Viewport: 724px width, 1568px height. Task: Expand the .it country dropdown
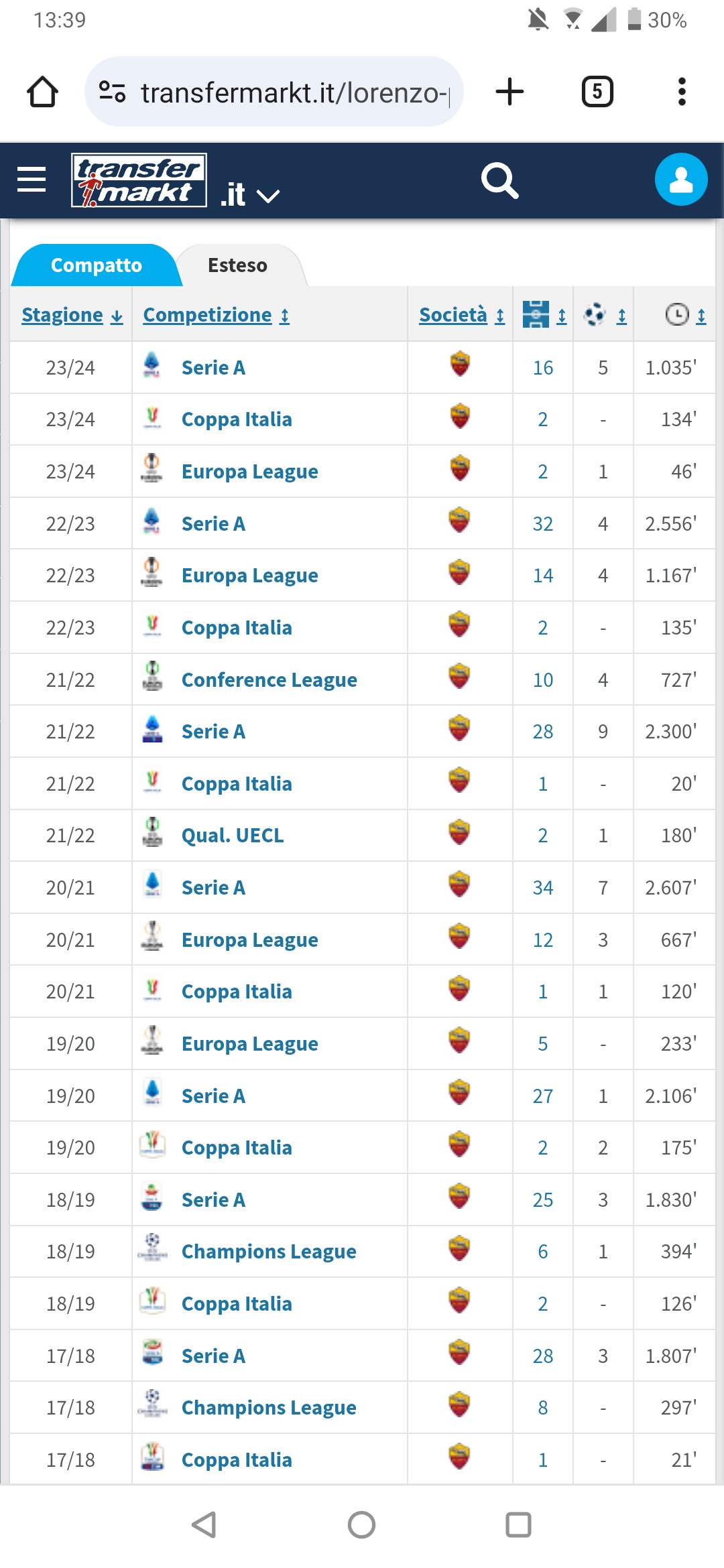click(250, 195)
